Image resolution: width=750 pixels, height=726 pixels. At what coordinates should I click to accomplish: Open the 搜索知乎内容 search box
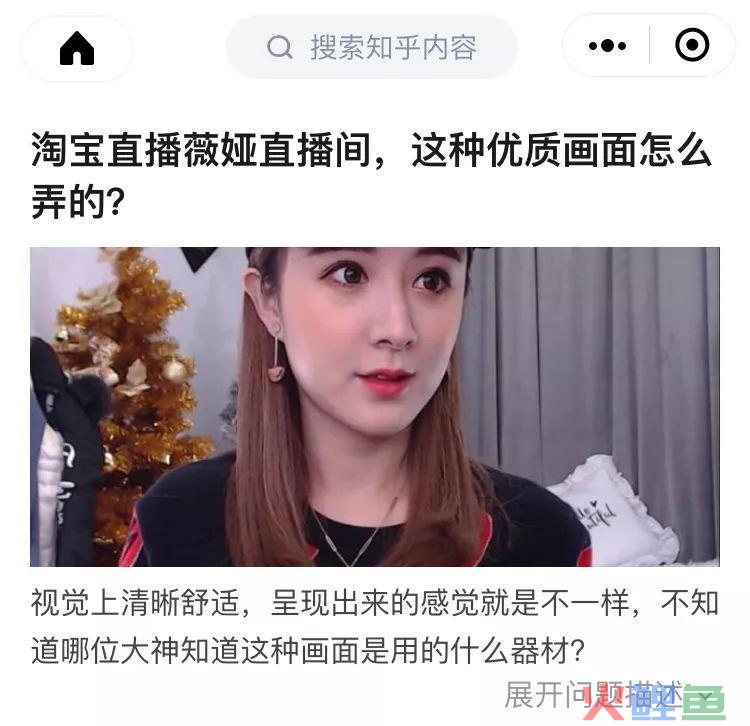click(372, 47)
